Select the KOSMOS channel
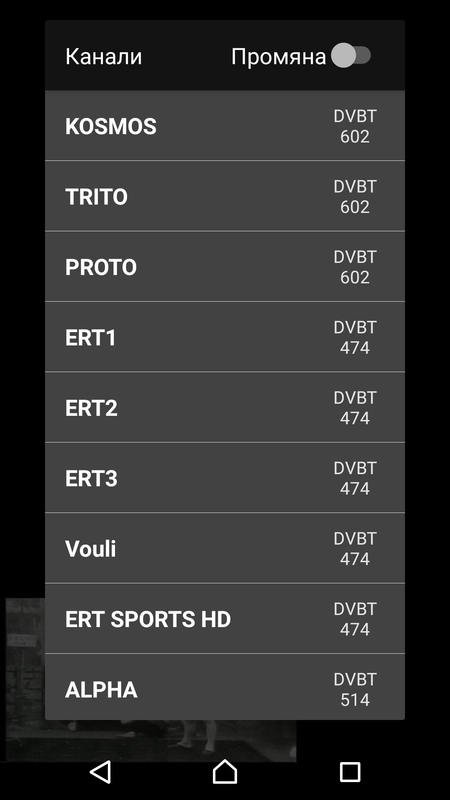 click(225, 126)
